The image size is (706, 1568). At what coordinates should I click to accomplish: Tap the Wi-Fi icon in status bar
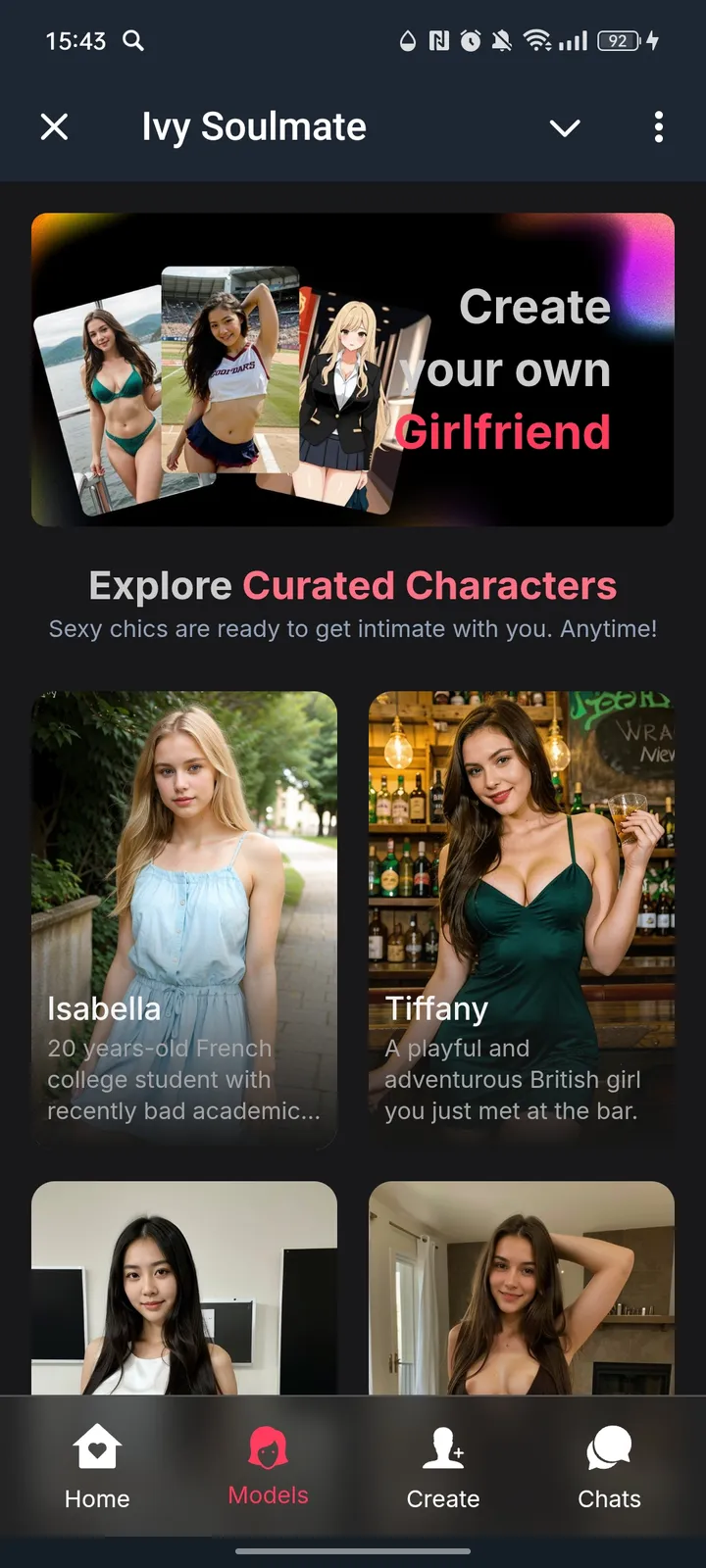coord(535,41)
